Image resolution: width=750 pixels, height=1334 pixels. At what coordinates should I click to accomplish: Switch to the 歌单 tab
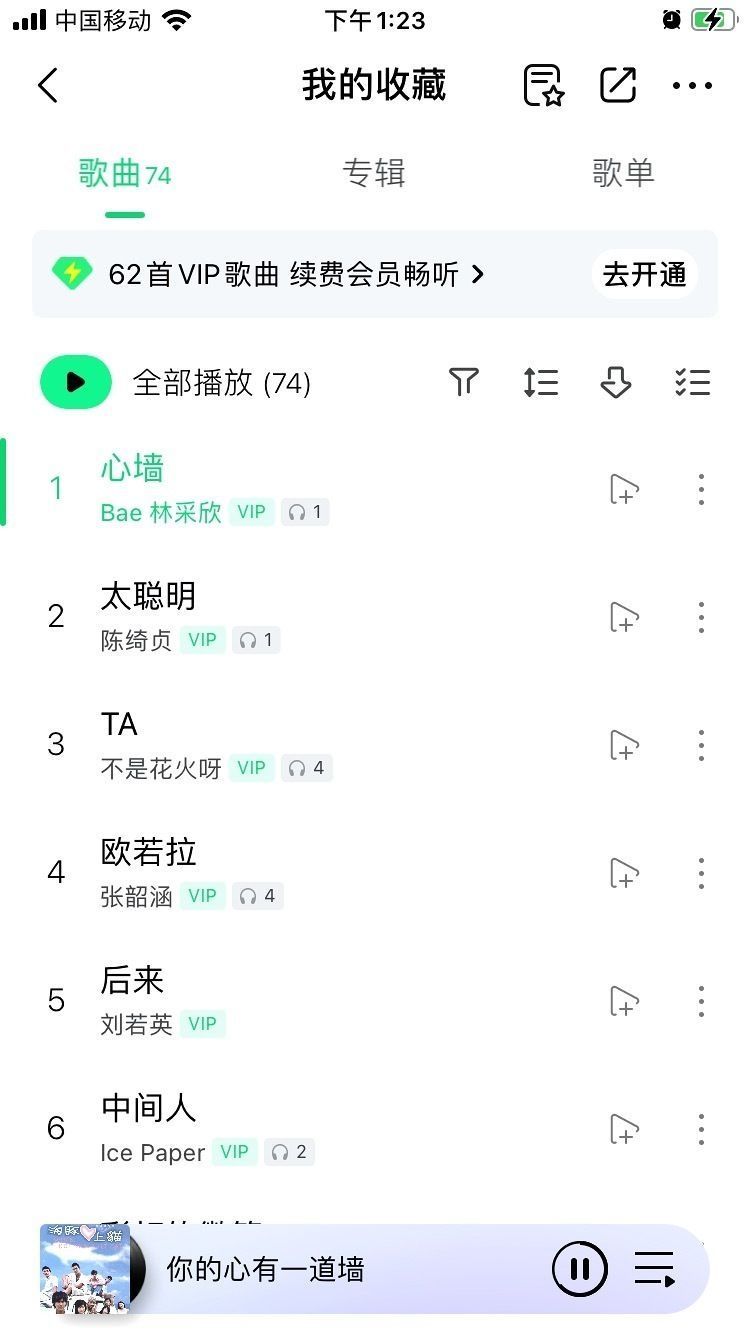(x=622, y=173)
